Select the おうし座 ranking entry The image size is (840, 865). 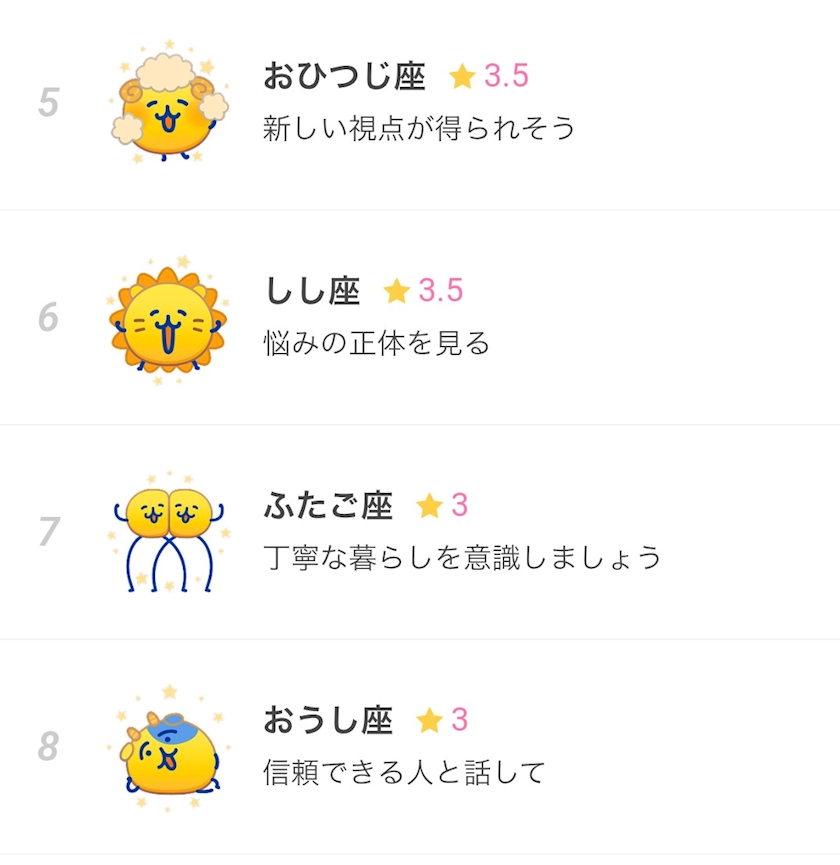coord(420,747)
